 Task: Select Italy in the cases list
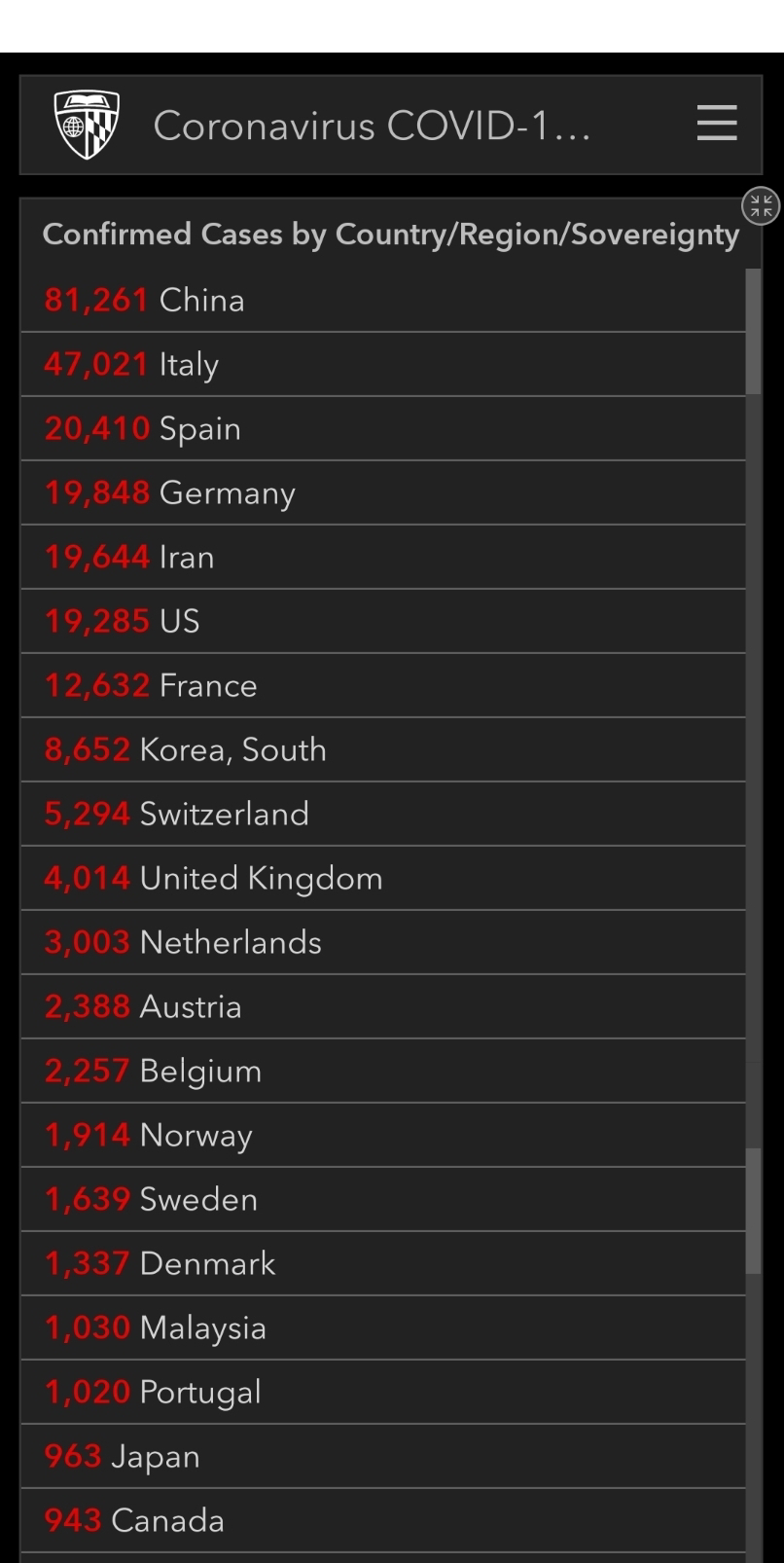pyautogui.click(x=383, y=364)
